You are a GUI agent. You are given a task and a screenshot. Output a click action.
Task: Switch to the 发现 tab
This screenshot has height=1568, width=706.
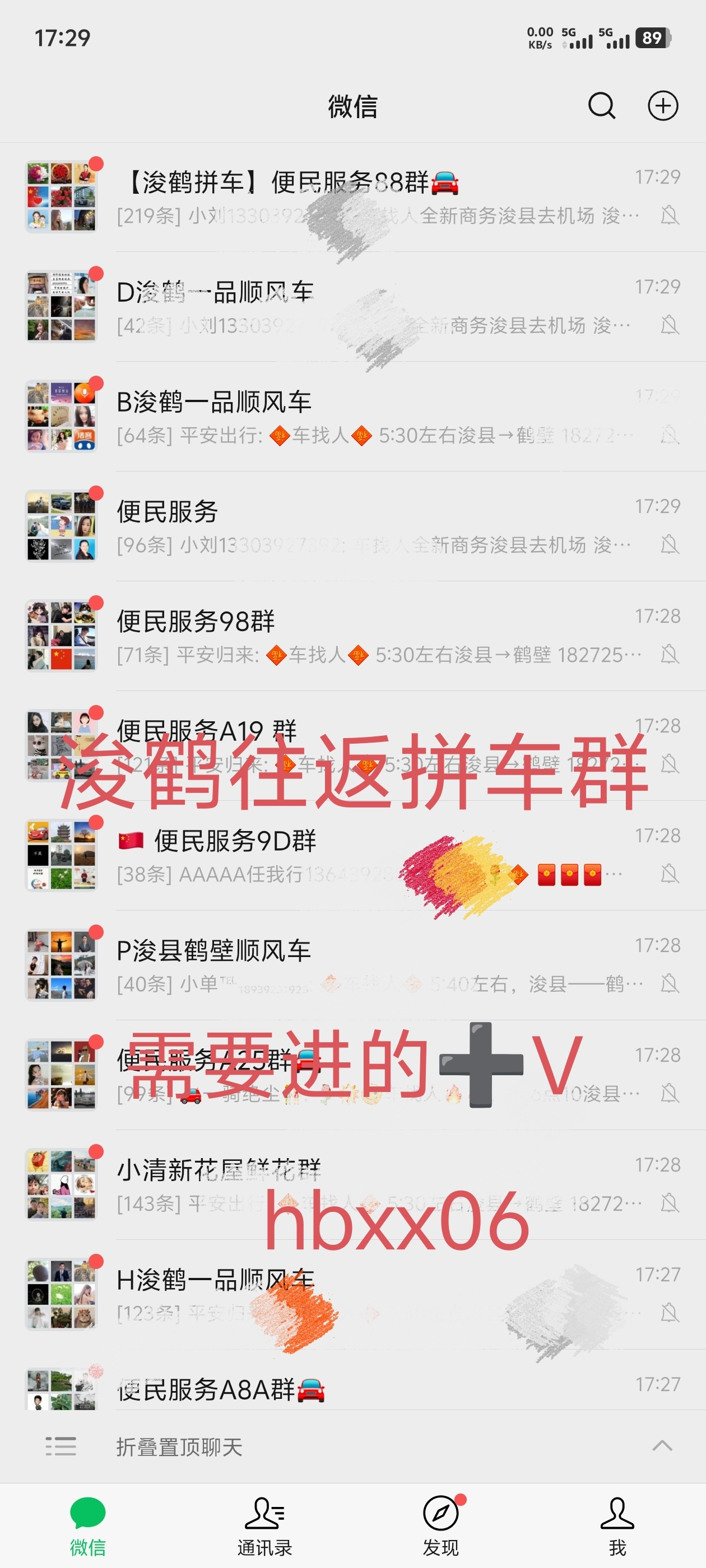point(441,1525)
